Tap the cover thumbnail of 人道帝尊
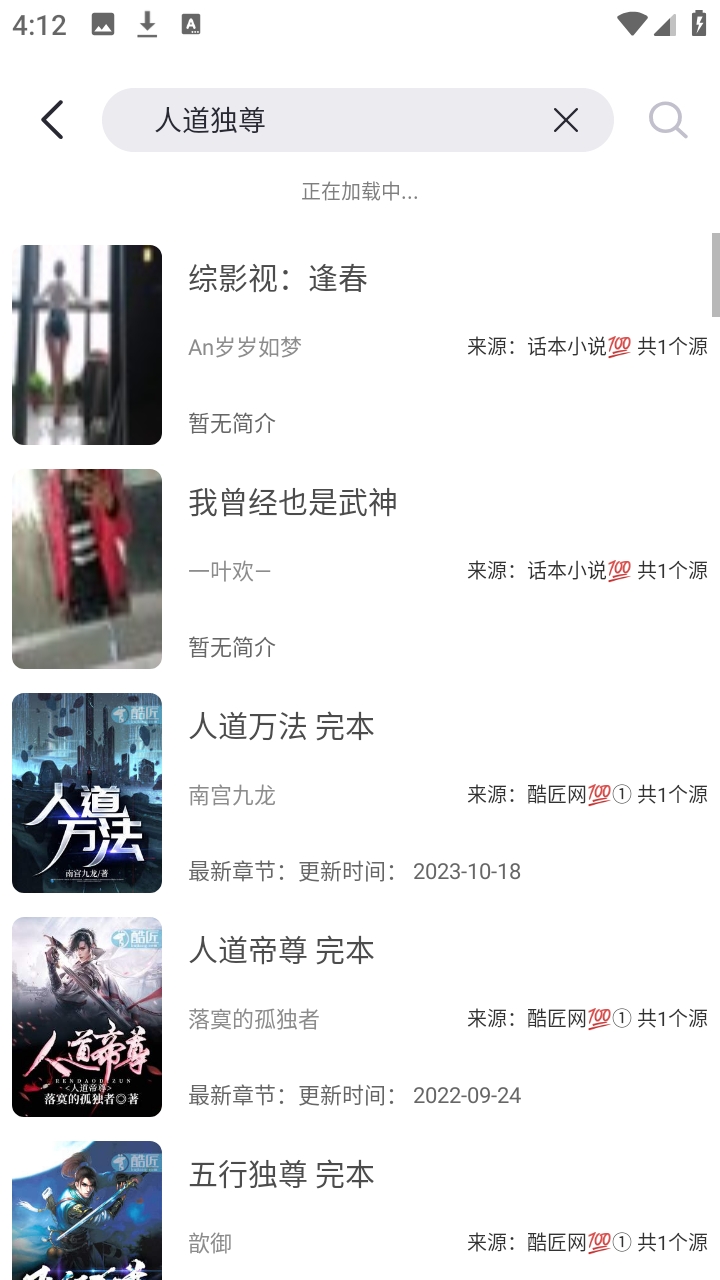The width and height of the screenshot is (720, 1280). (x=86, y=1017)
